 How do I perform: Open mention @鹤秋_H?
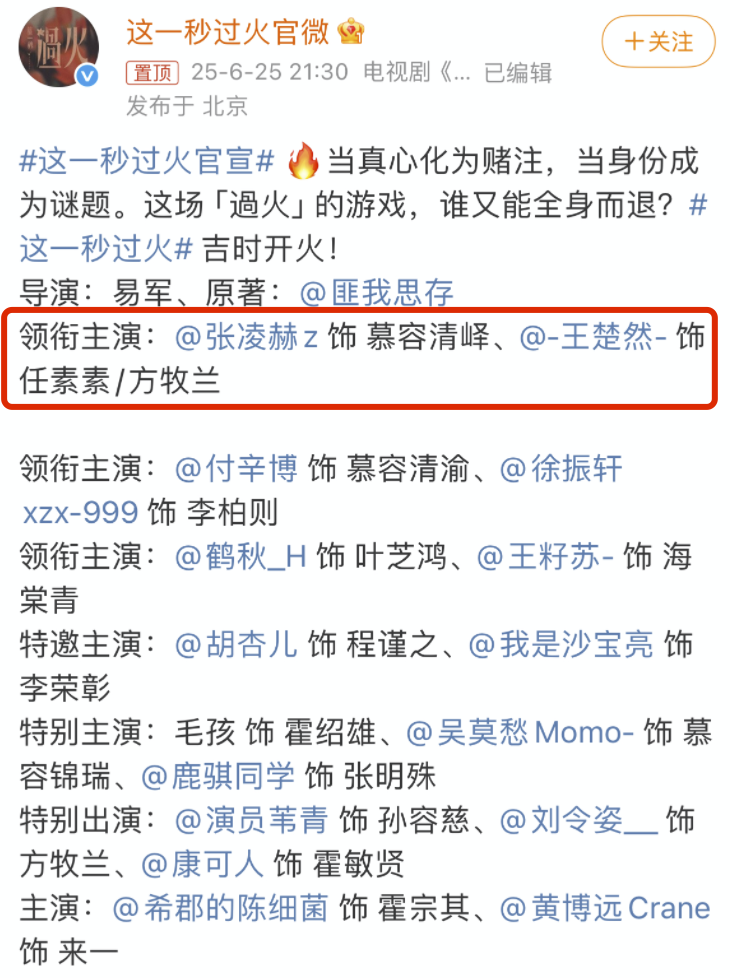240,557
